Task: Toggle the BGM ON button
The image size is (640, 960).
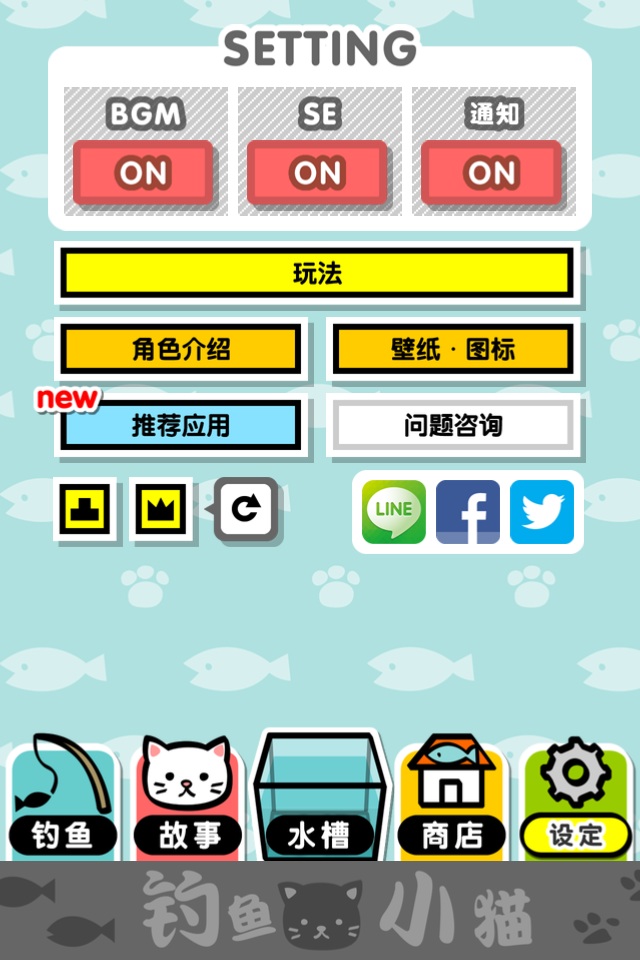Action: pos(143,173)
